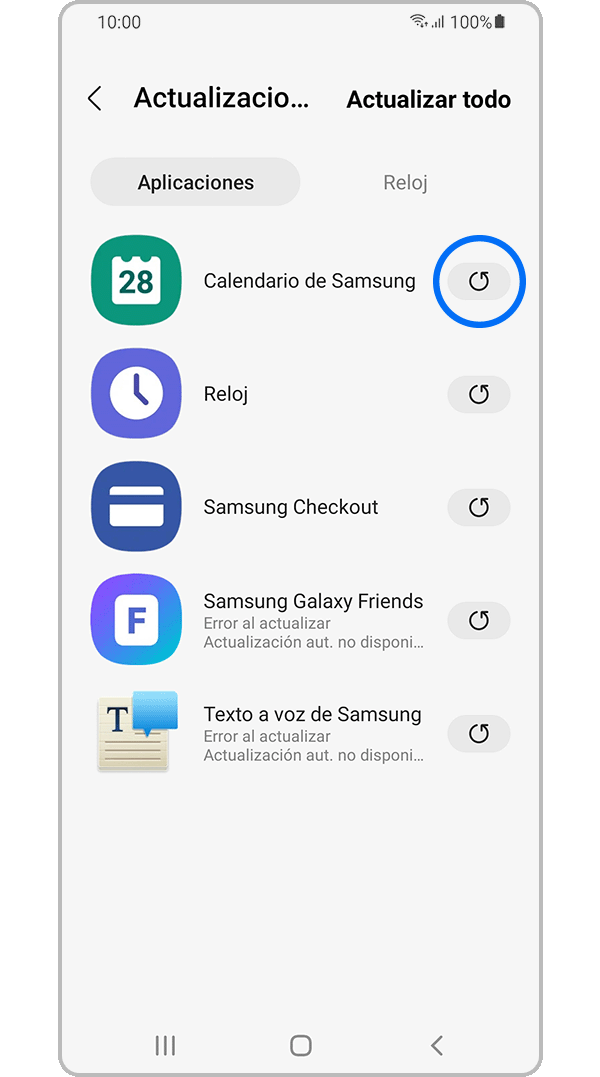Go back from the Actualizaciones screen
The height and width of the screenshot is (1077, 600).
95,99
